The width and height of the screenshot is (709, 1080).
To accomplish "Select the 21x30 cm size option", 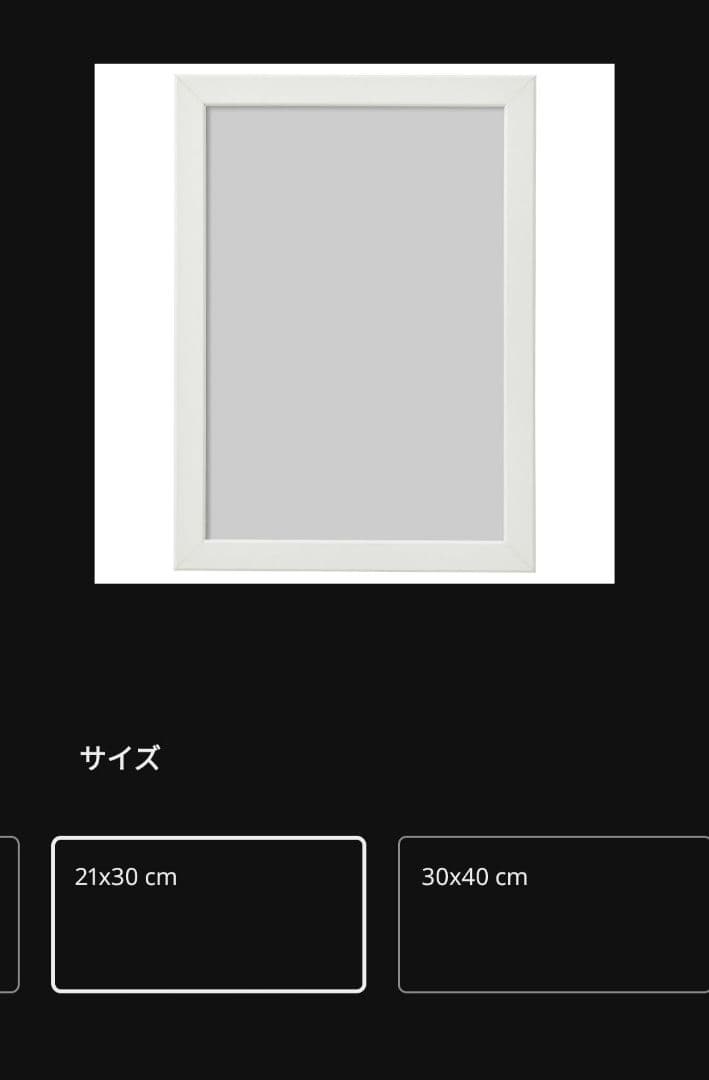I will 208,914.
